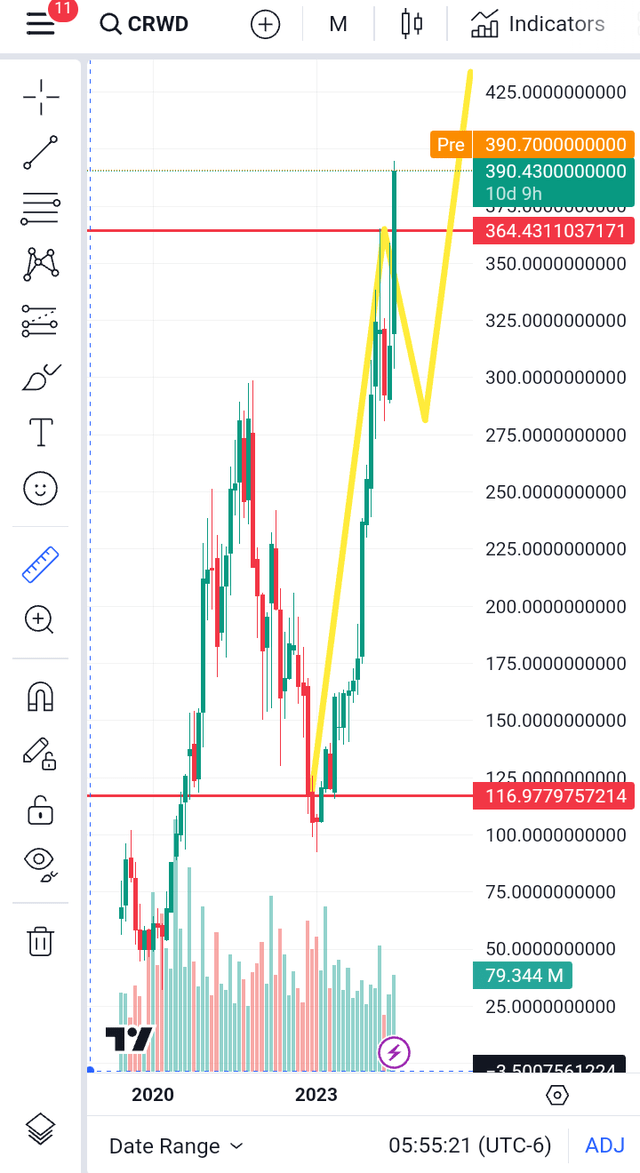Open CRWD symbol search

coord(145,24)
